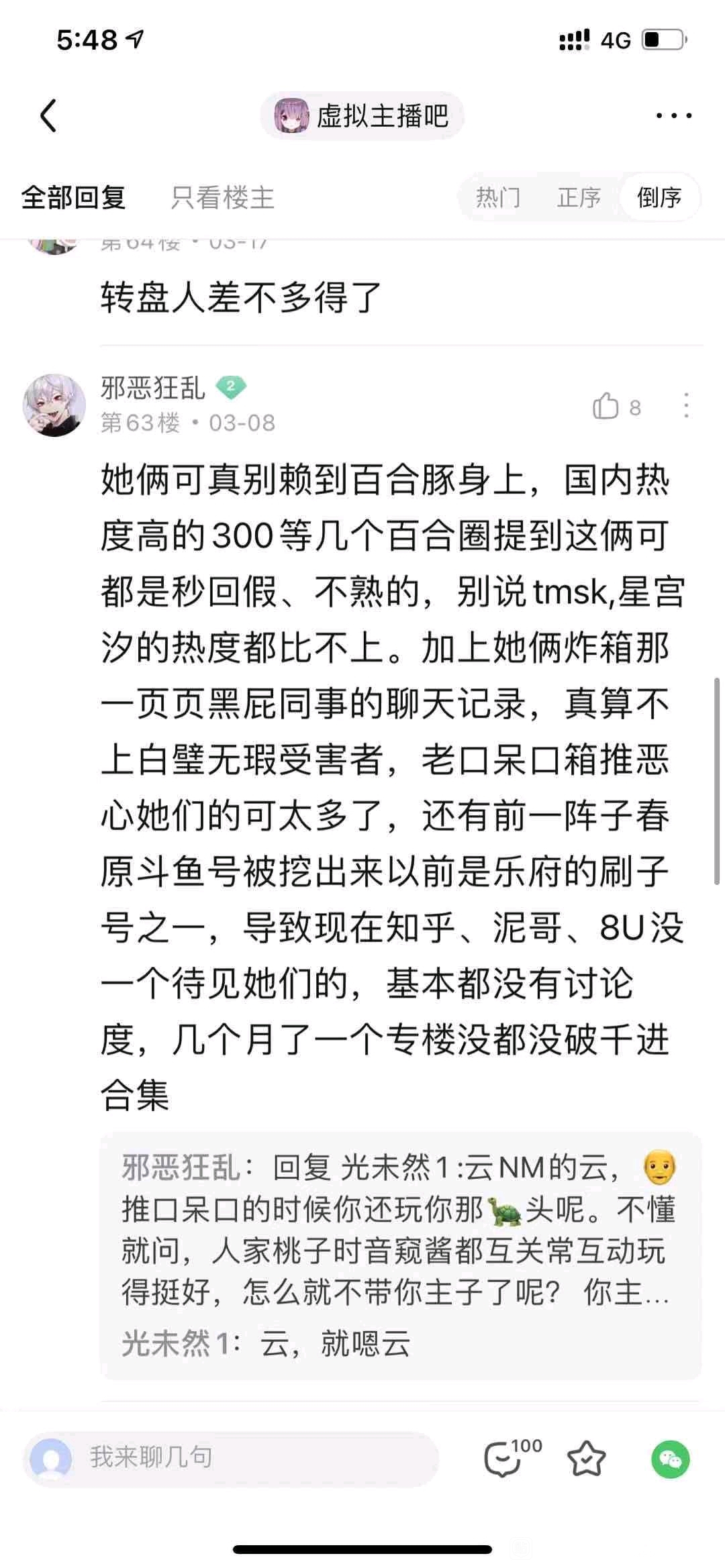Image resolution: width=725 pixels, height=1568 pixels.
Task: Open 邪恶狂乱's profile avatar
Action: (54, 405)
